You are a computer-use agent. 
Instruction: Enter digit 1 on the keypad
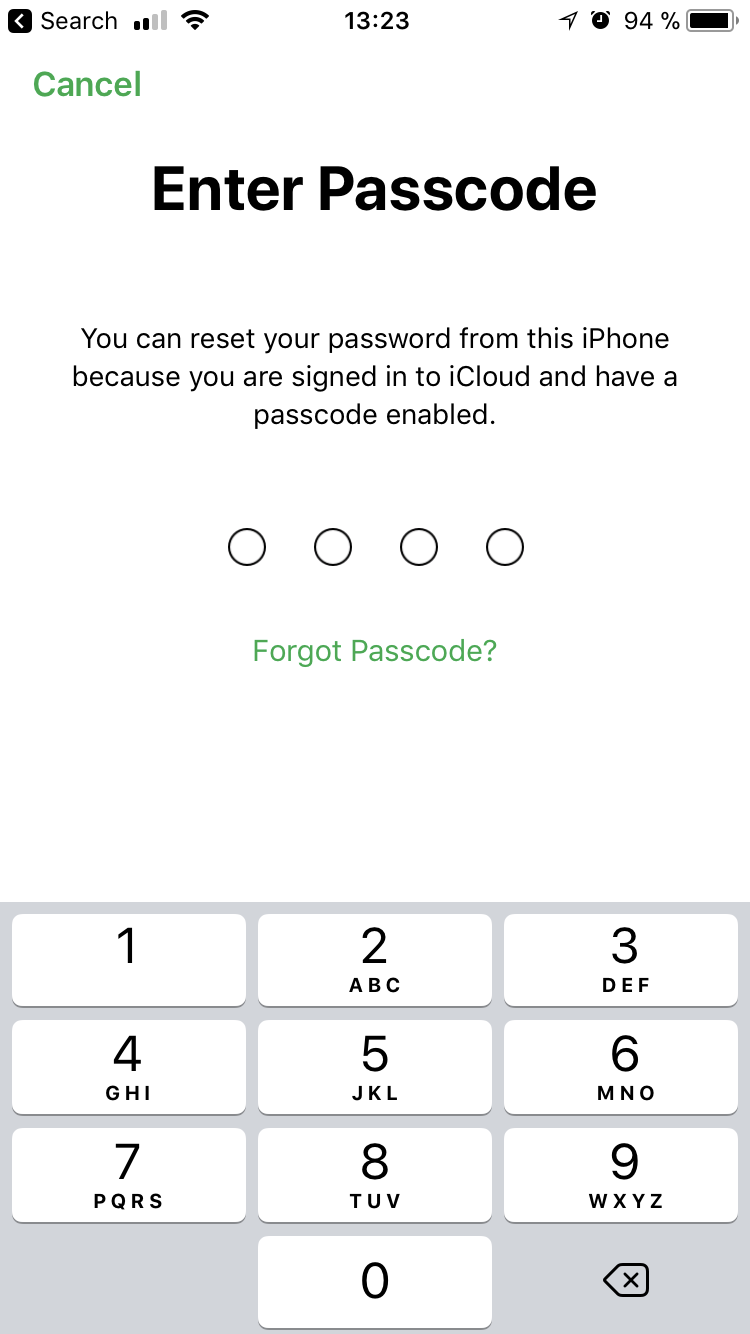pos(128,959)
